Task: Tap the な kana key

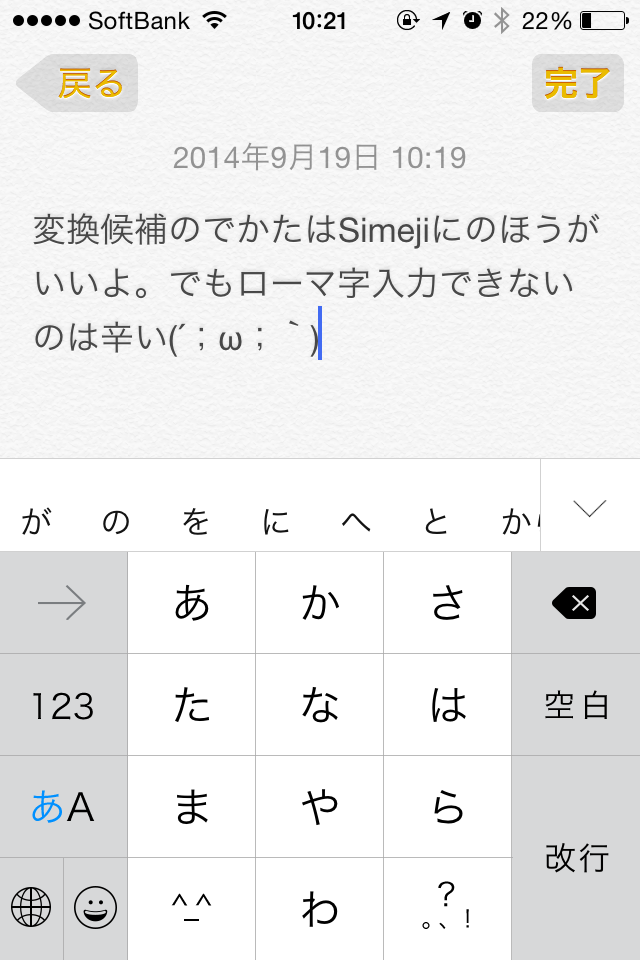Action: [320, 705]
